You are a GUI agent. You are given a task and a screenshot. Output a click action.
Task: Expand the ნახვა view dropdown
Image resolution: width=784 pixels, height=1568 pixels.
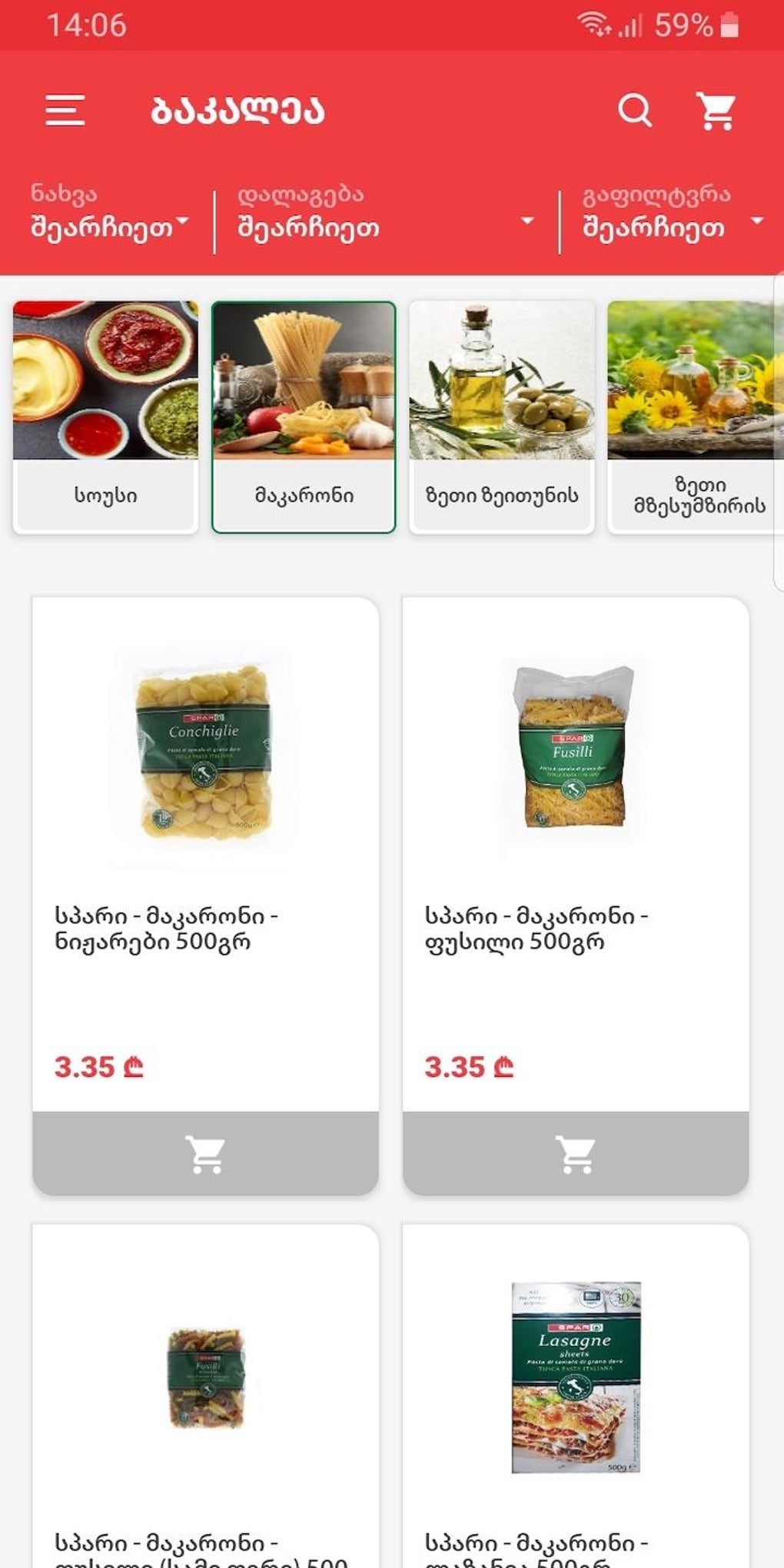tap(109, 214)
